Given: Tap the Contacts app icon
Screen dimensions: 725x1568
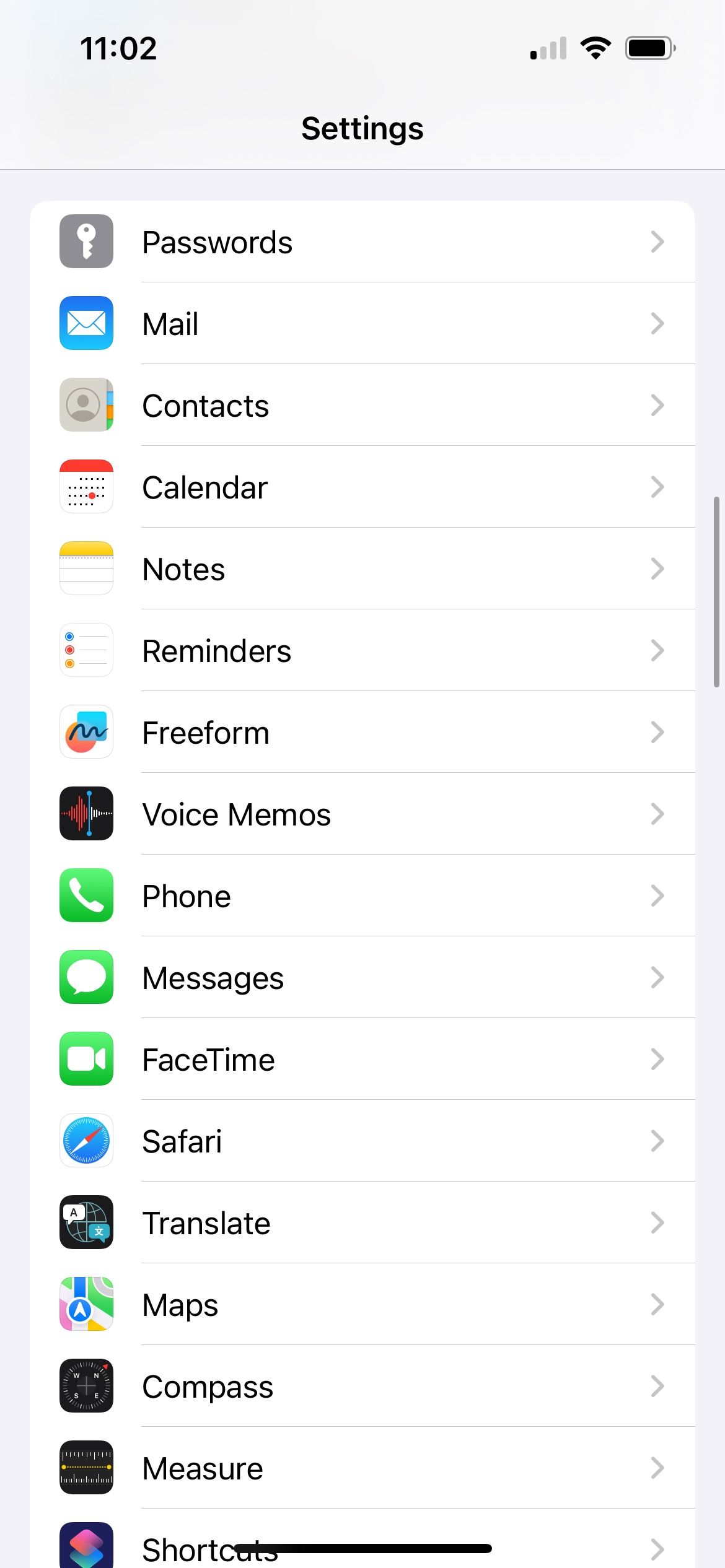Looking at the screenshot, I should pyautogui.click(x=86, y=406).
